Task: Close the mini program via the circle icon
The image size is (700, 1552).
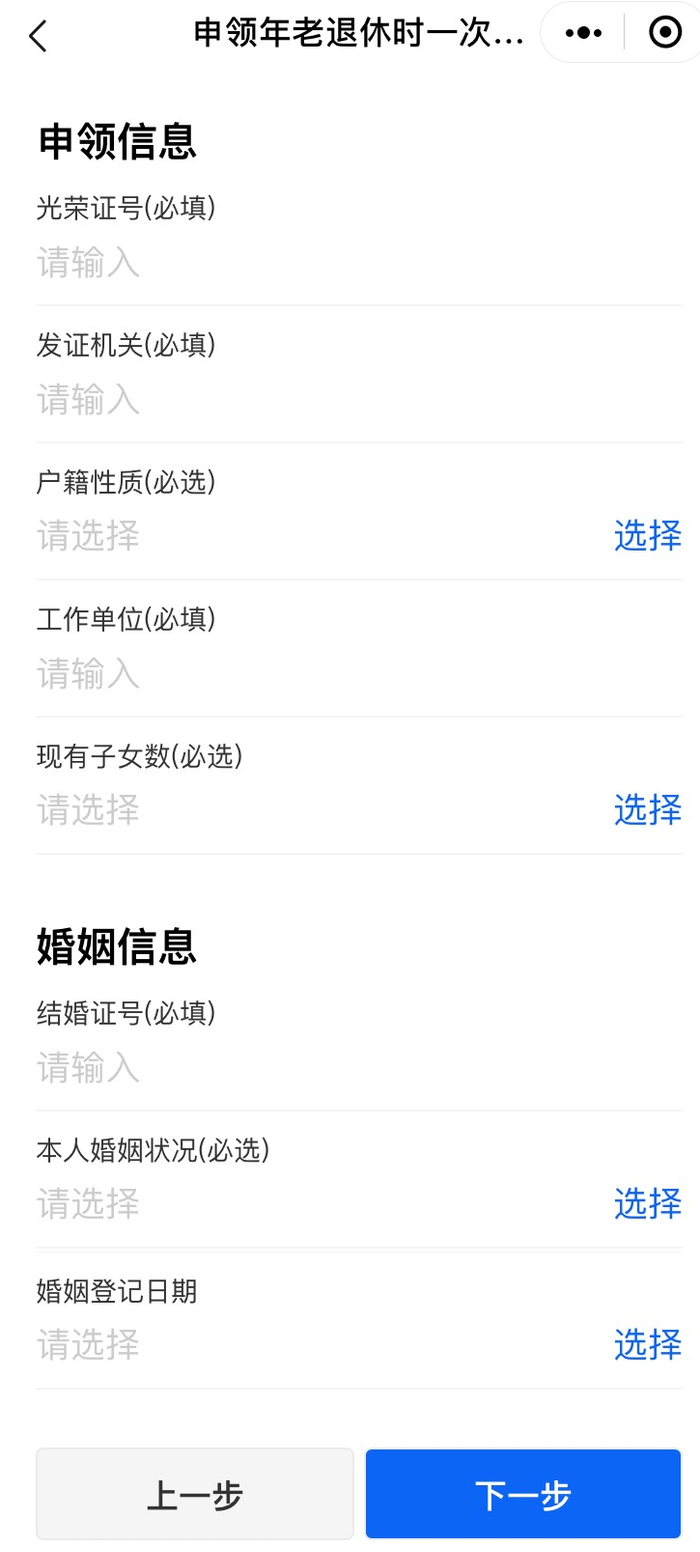Action: [664, 34]
